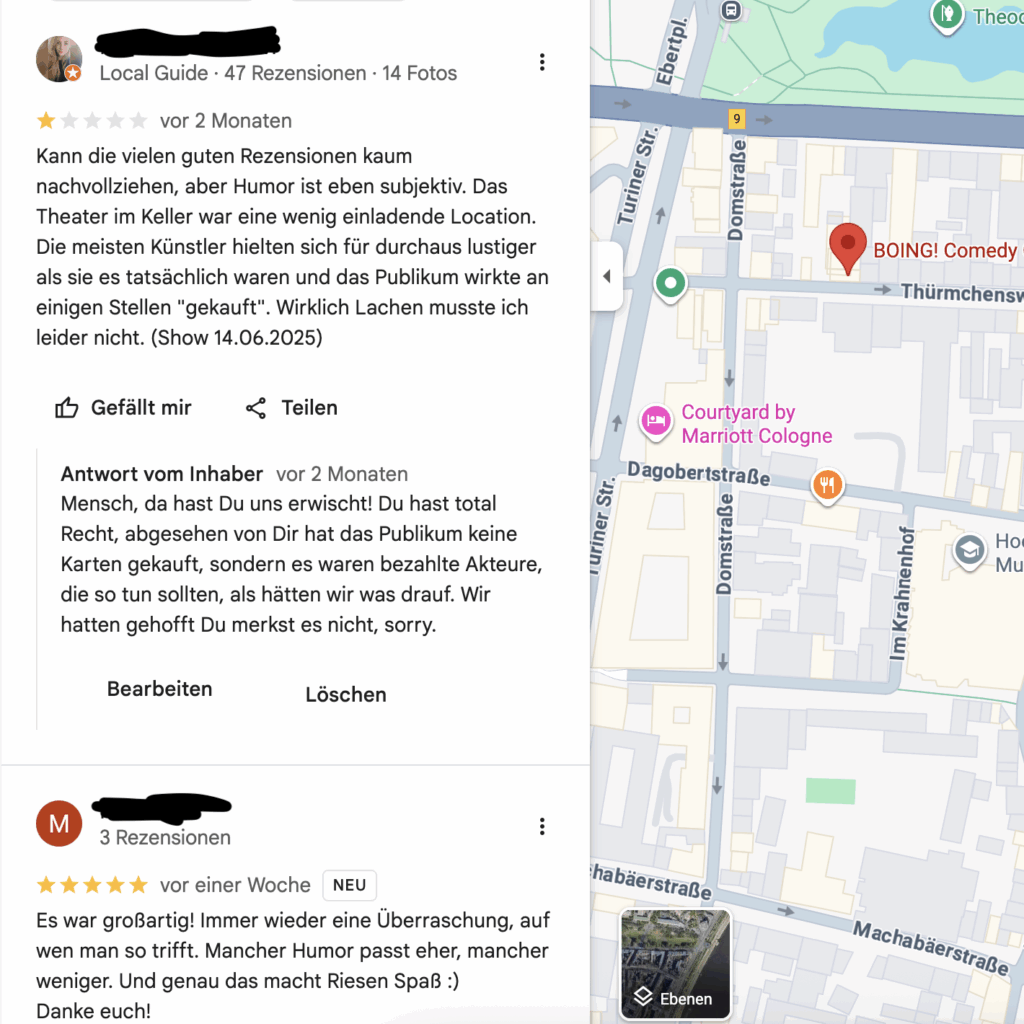1024x1024 pixels.
Task: Open overflow menu on the five-star review
Action: point(542,826)
